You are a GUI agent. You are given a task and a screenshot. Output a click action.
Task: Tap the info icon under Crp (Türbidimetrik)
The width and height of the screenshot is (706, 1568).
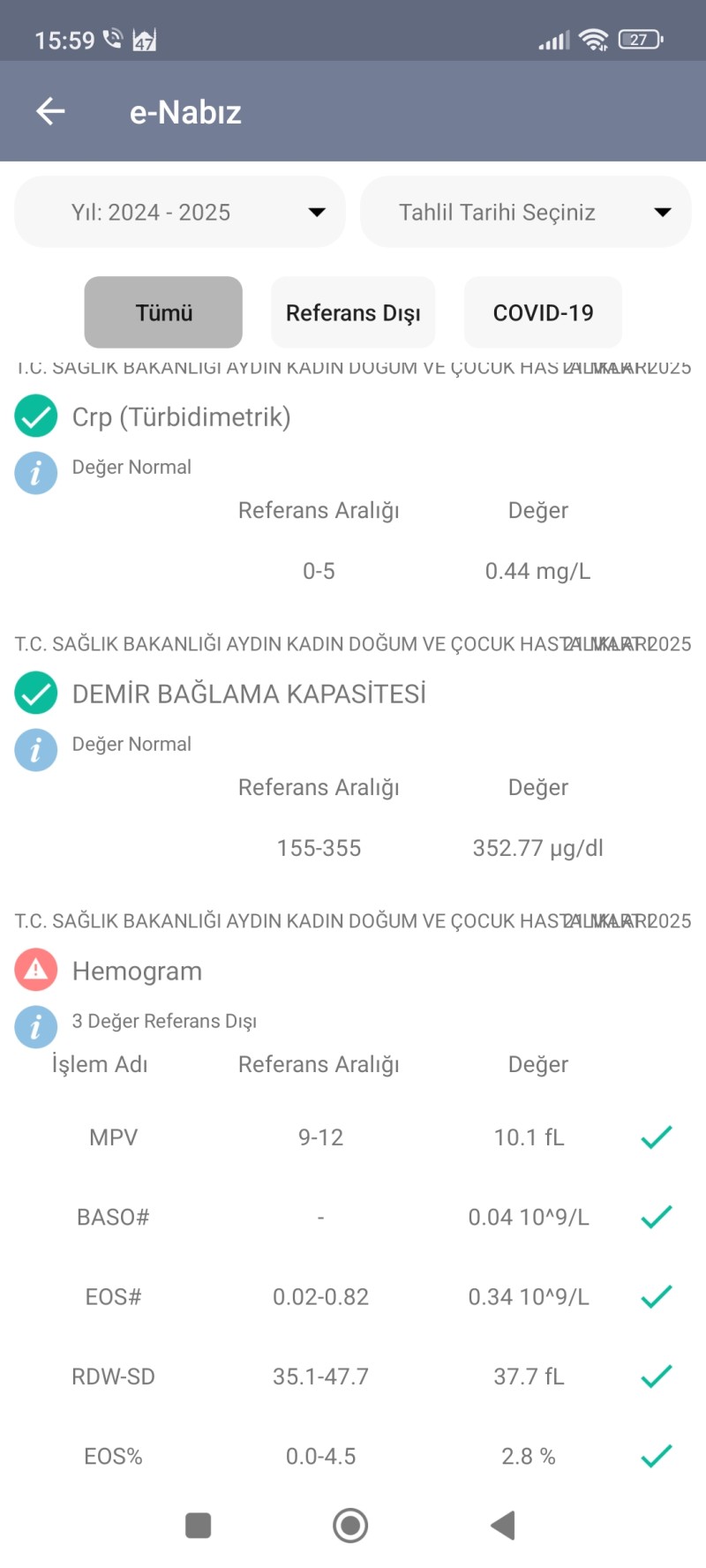(x=36, y=473)
